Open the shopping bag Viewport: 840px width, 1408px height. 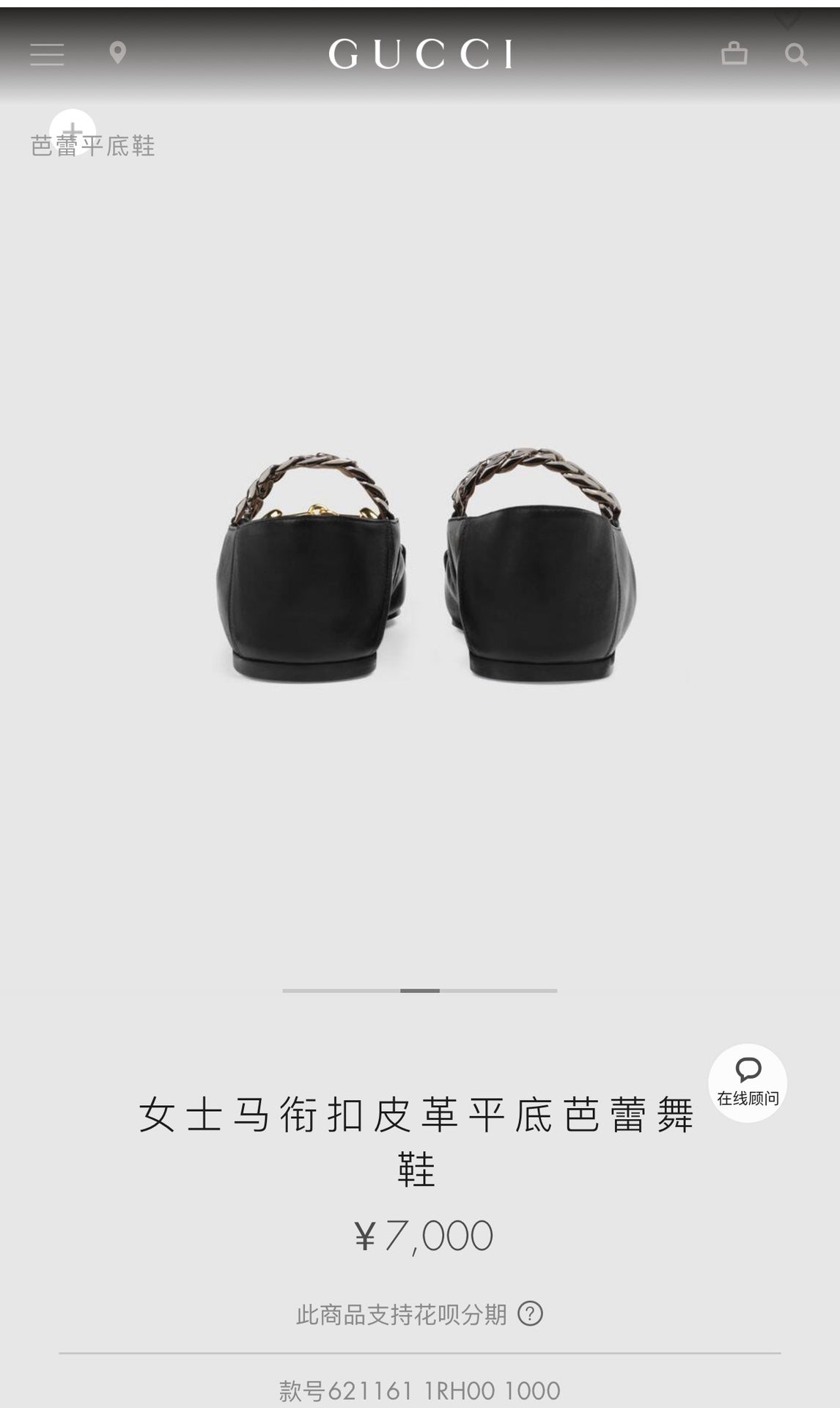[734, 54]
